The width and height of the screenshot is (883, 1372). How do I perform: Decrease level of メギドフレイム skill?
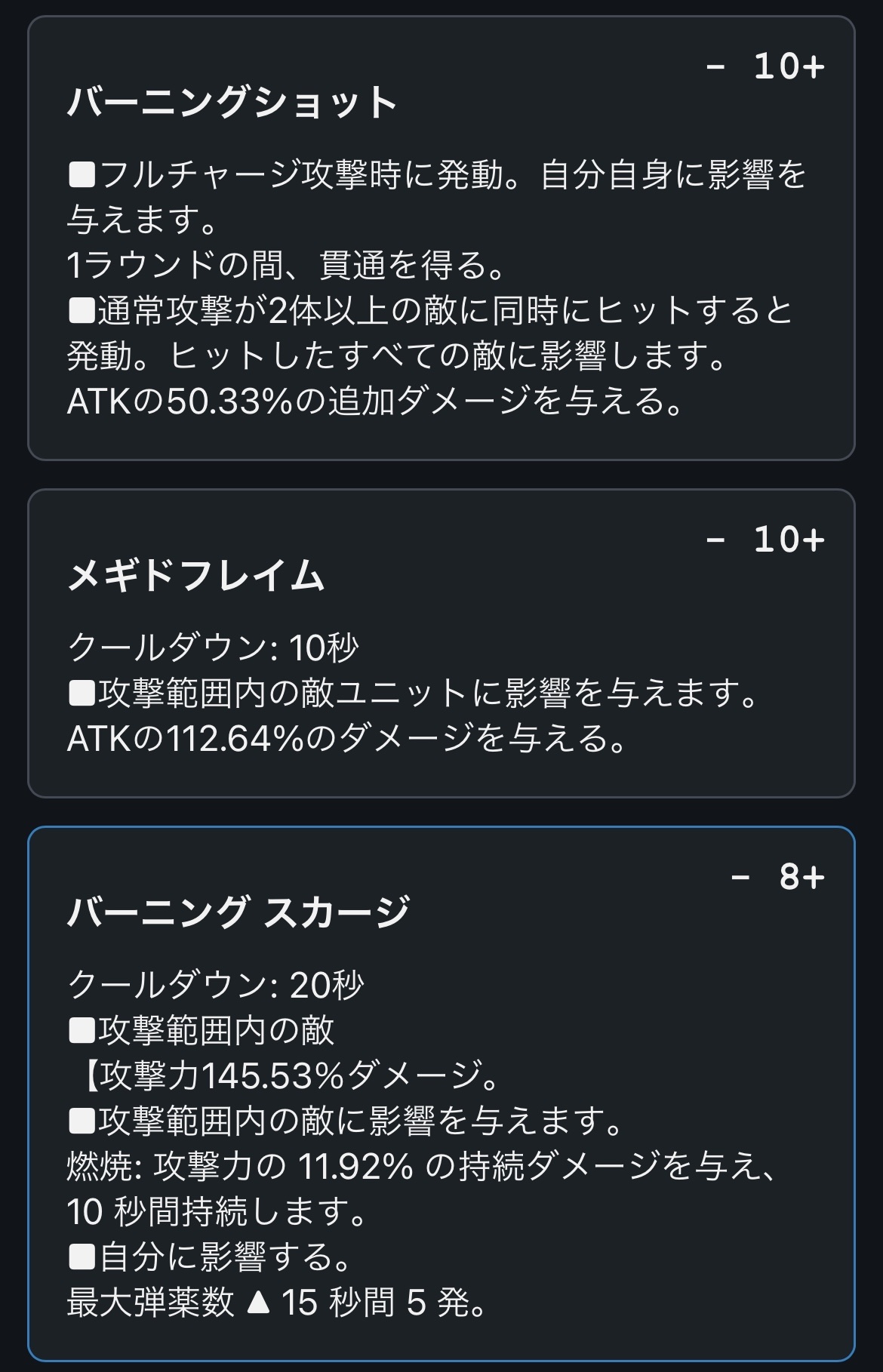[x=715, y=540]
